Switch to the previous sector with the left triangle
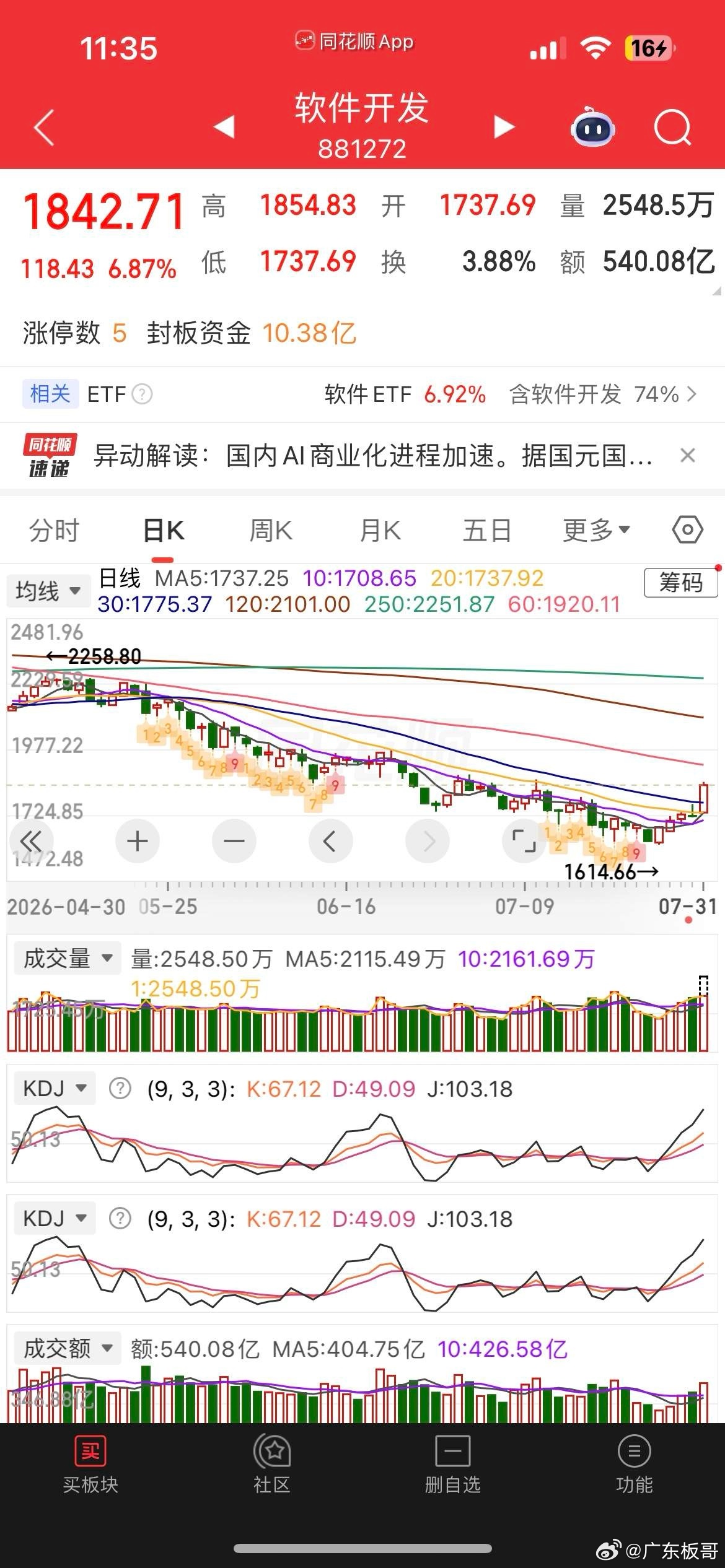This screenshot has height=1568, width=725. click(224, 127)
